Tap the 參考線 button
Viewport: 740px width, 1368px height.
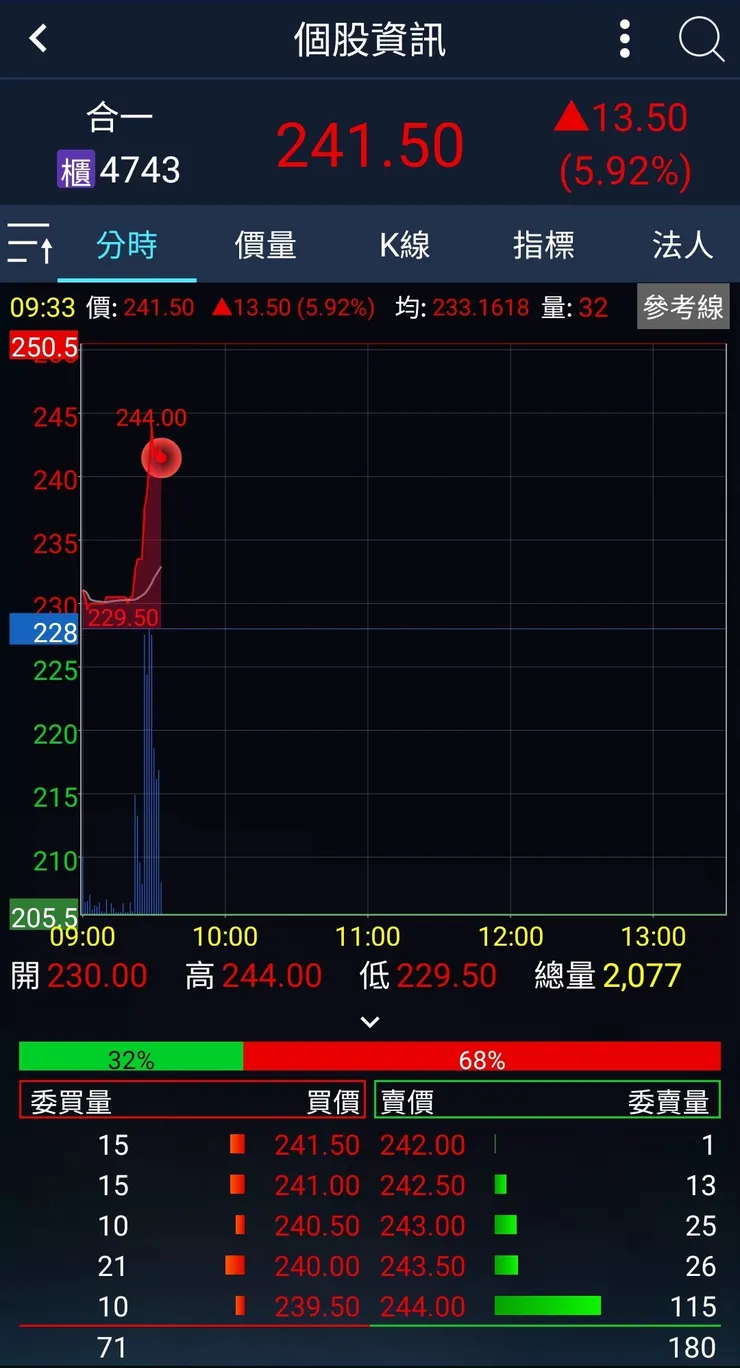(683, 307)
